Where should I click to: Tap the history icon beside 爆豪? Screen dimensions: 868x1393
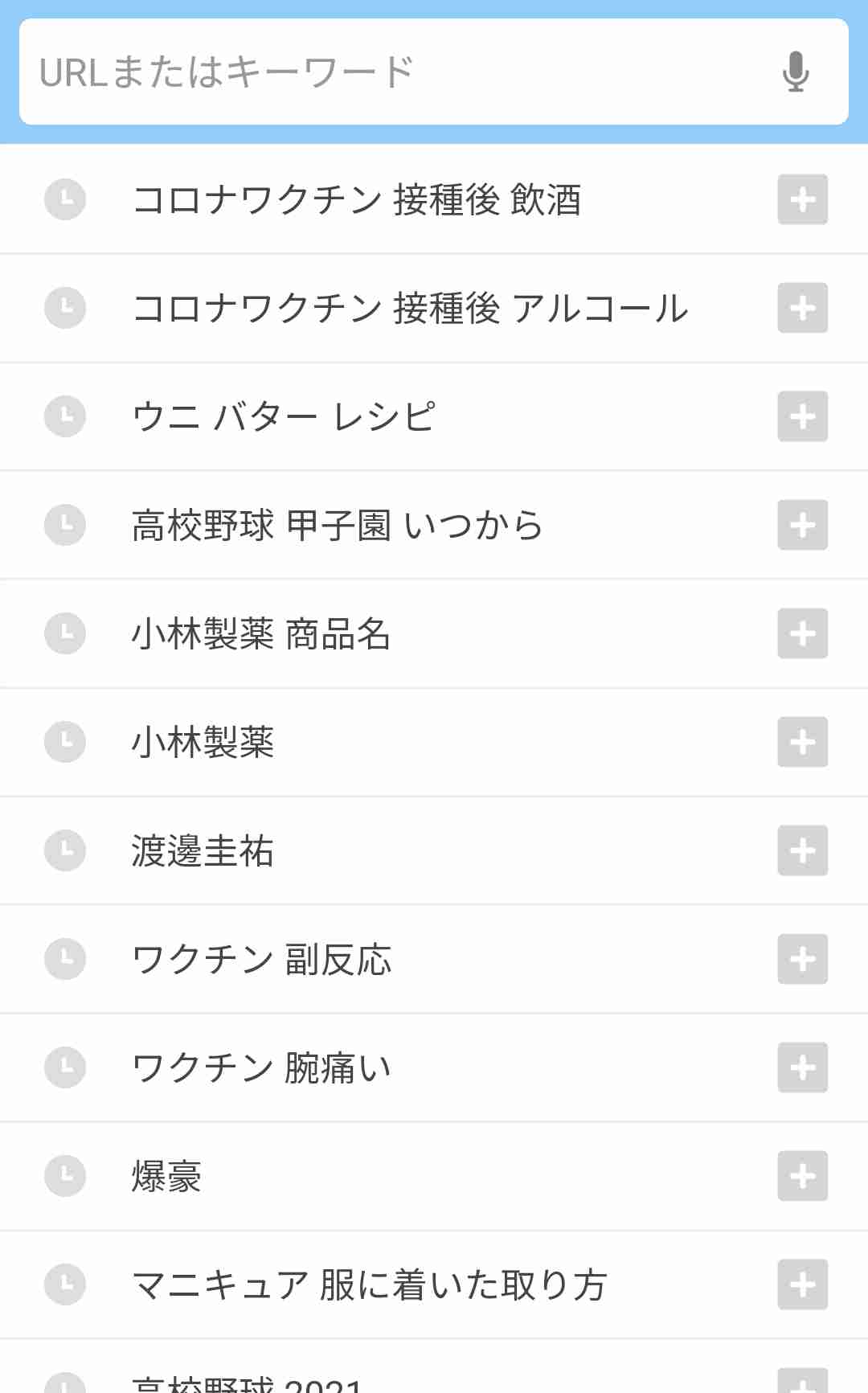point(65,1176)
